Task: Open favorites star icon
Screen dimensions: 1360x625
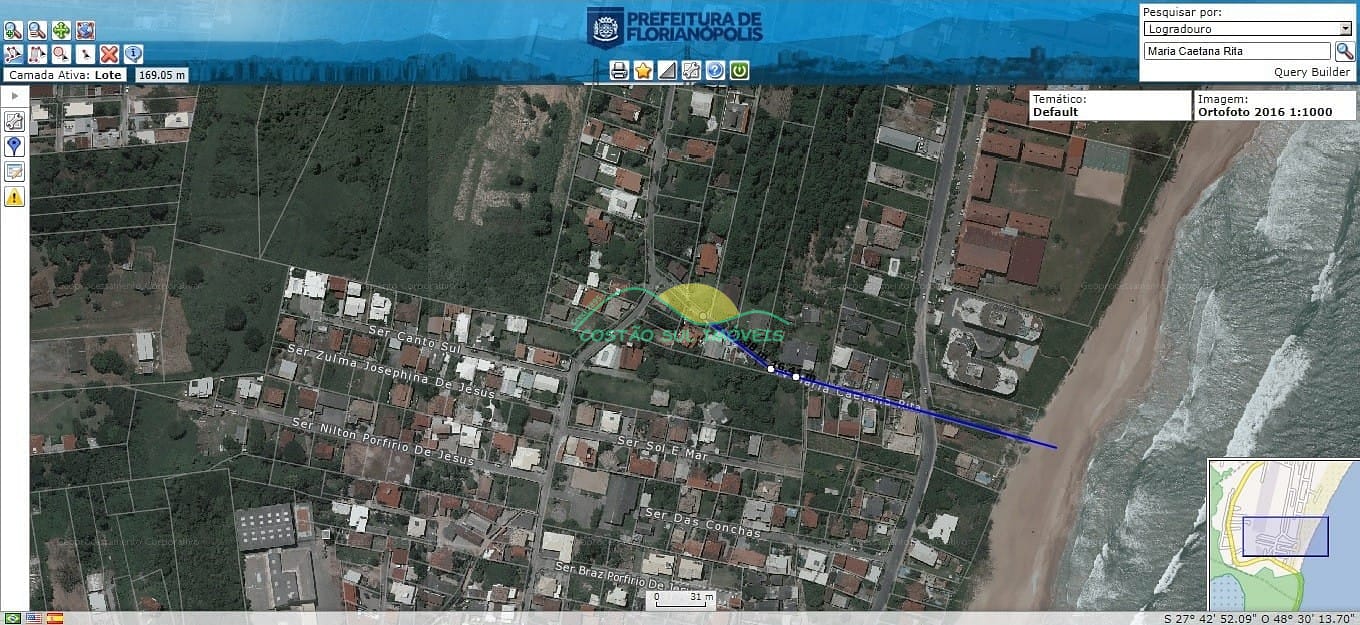Action: [643, 70]
